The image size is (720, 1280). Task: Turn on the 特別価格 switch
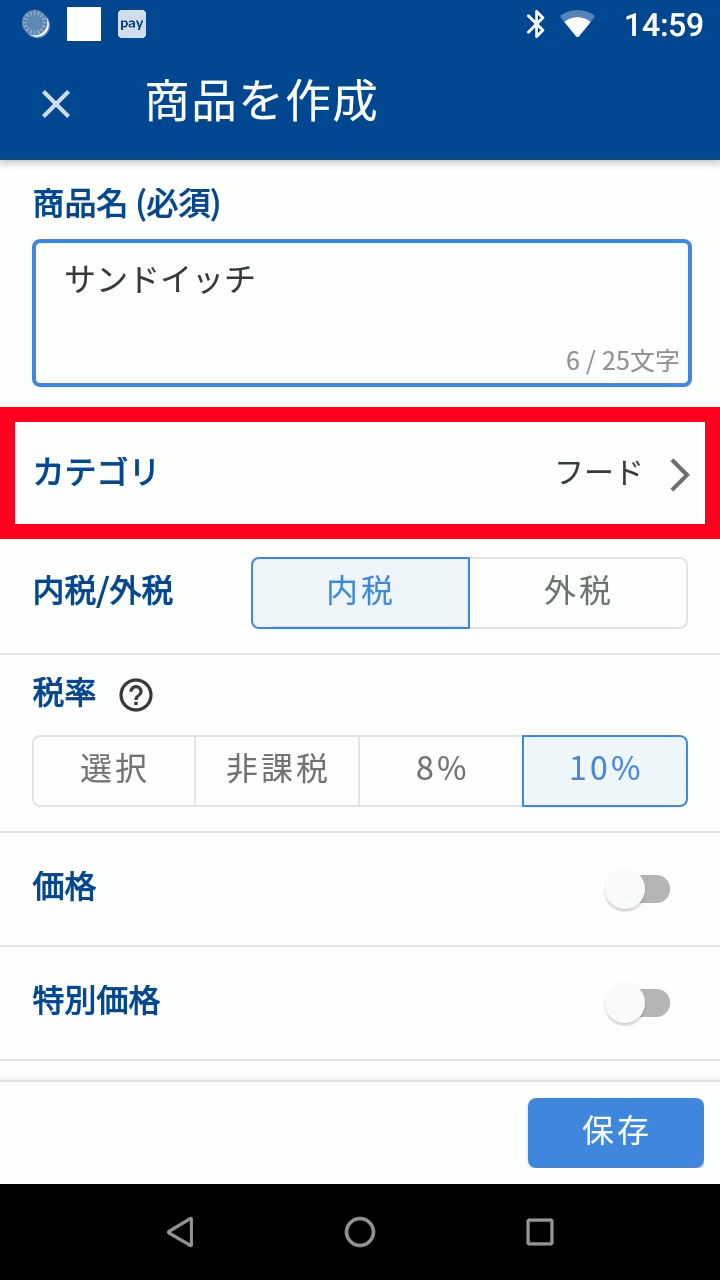point(637,1003)
